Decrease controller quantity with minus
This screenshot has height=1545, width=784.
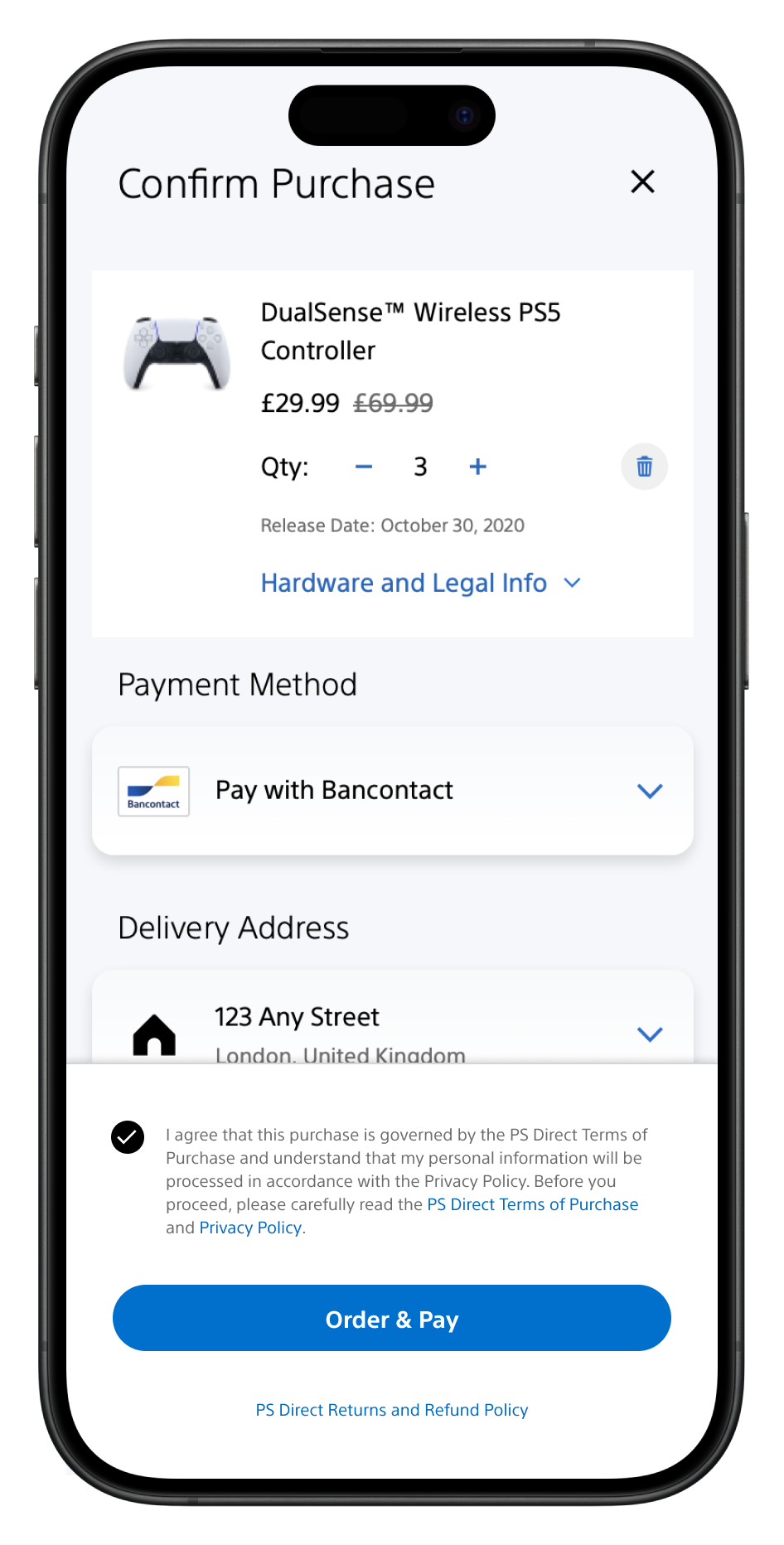(364, 467)
